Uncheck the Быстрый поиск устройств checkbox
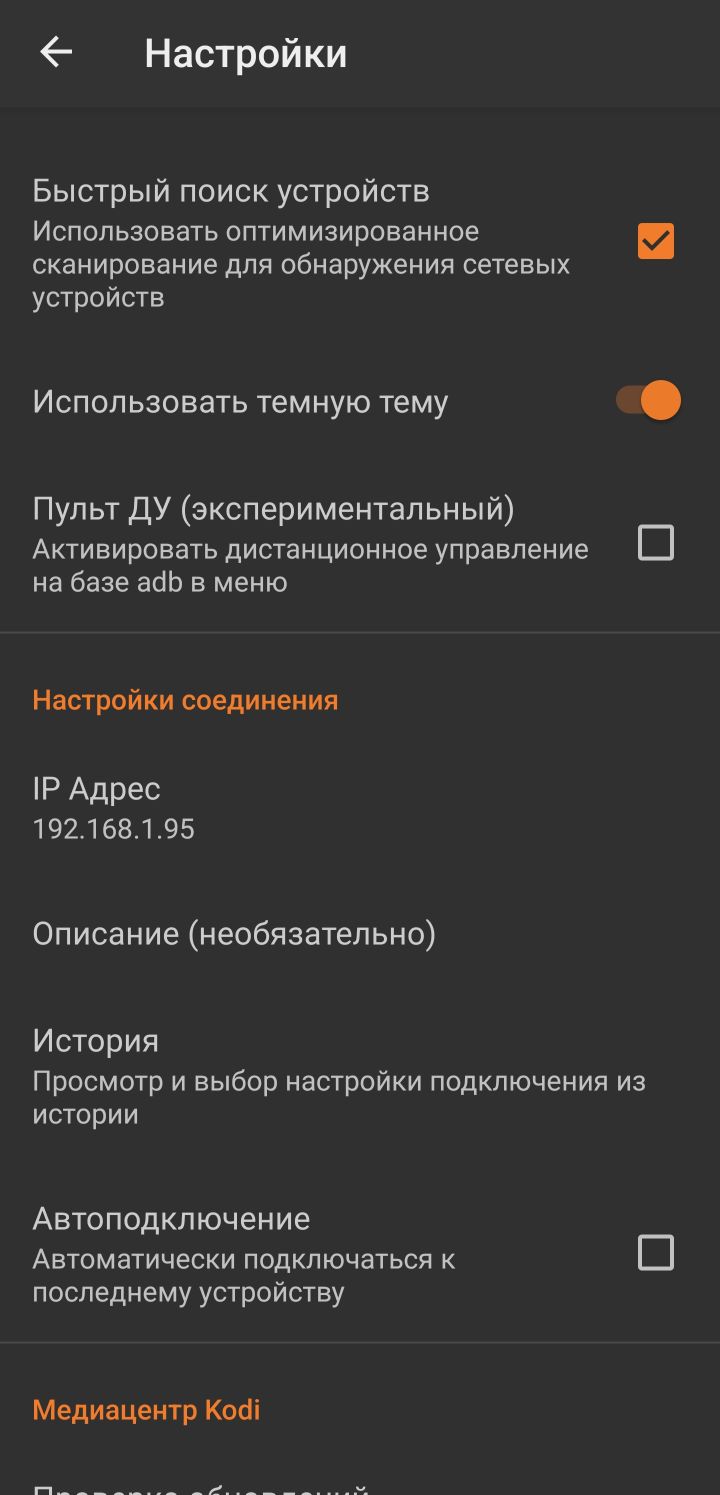This screenshot has width=720, height=1495. (x=656, y=241)
